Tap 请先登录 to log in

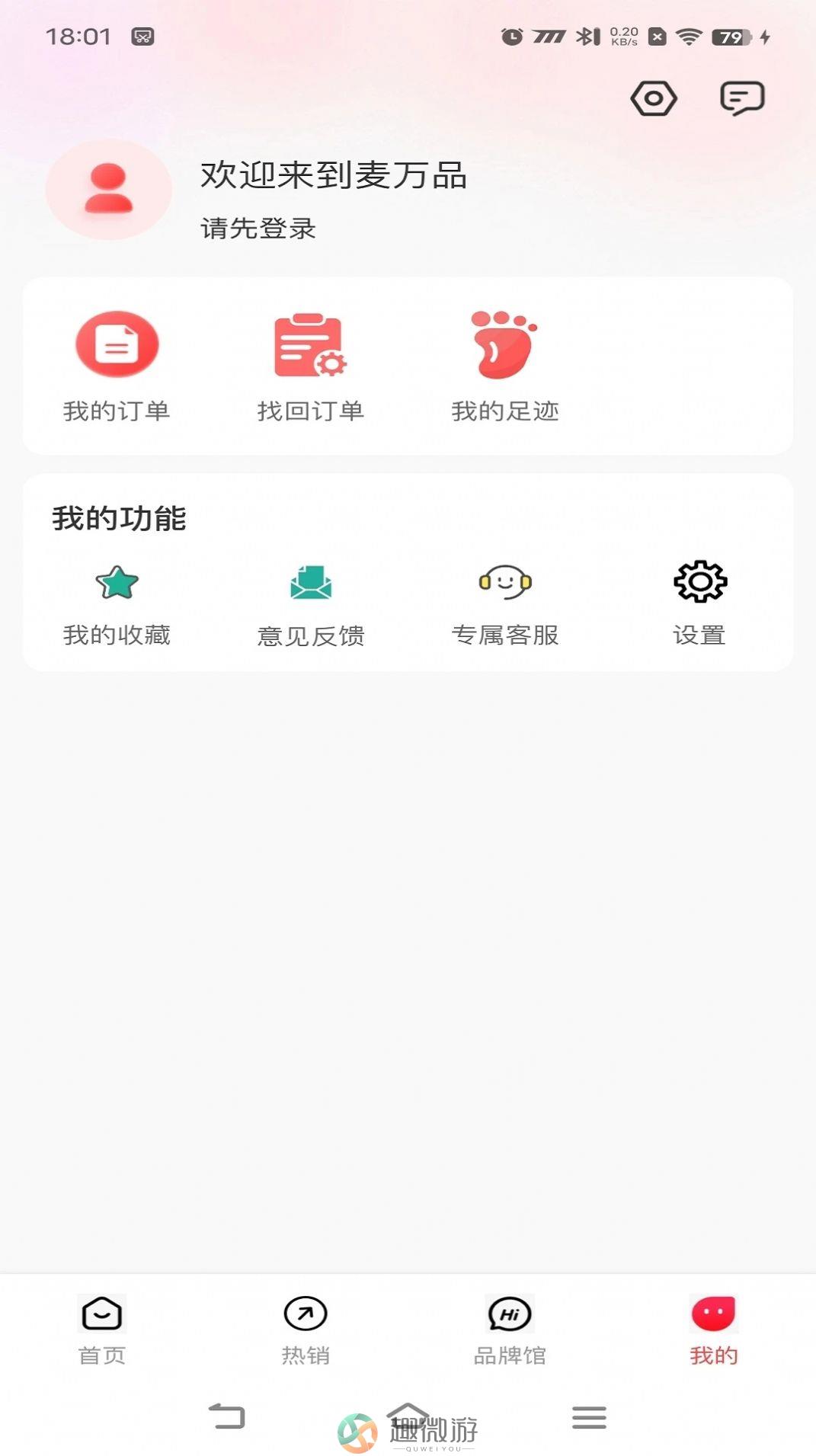258,228
